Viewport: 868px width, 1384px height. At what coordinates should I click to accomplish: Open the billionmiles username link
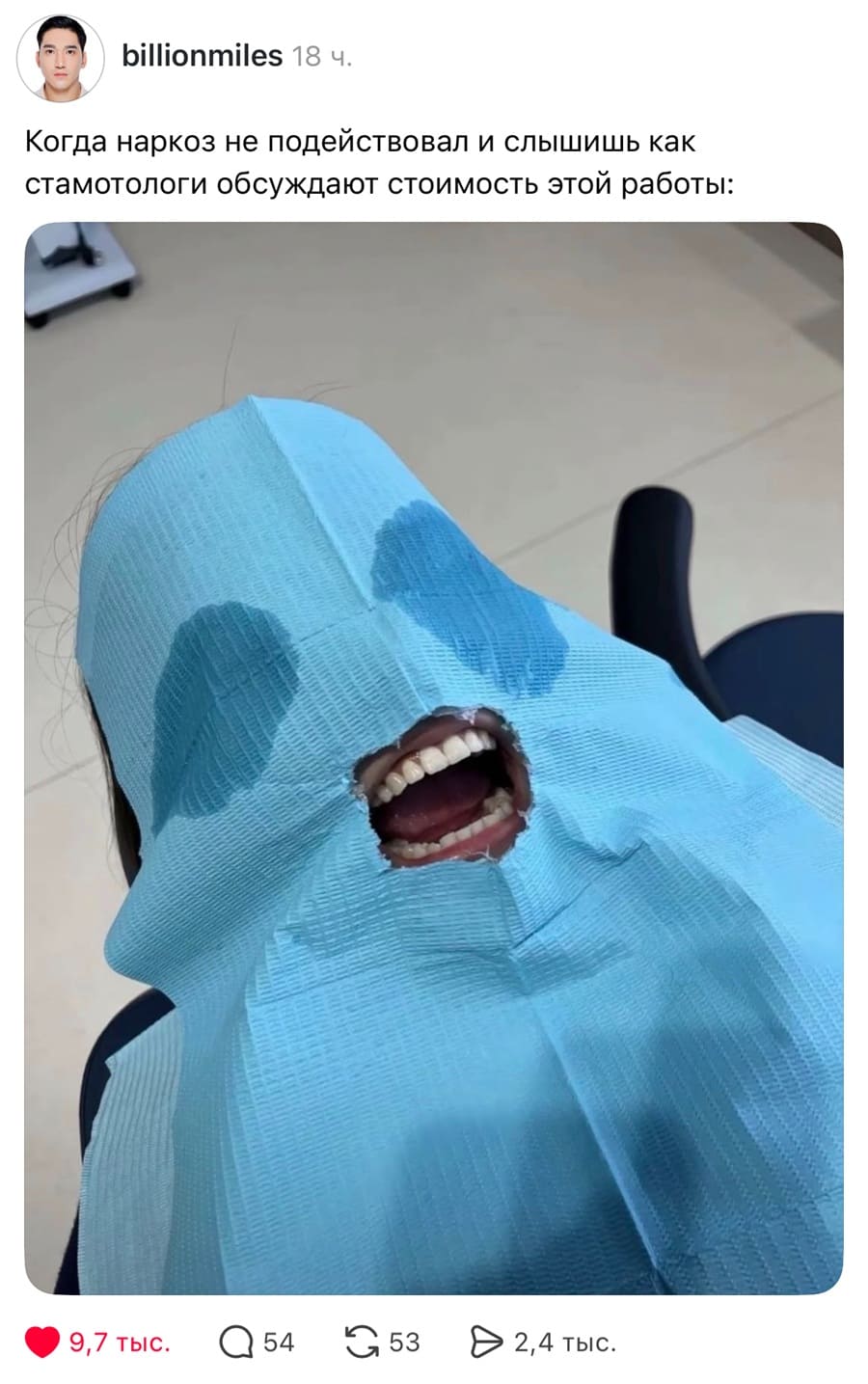[x=202, y=57]
